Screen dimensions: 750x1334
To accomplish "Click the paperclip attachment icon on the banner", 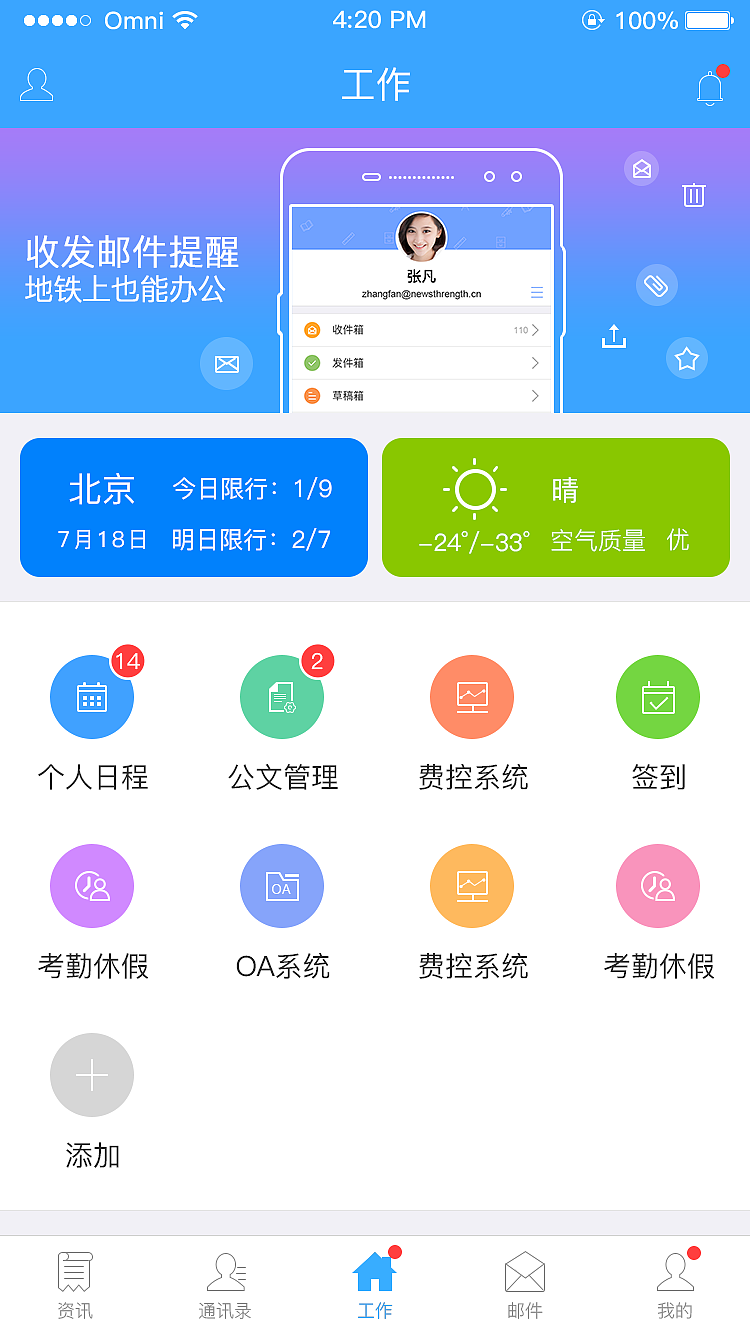I will pyautogui.click(x=657, y=285).
